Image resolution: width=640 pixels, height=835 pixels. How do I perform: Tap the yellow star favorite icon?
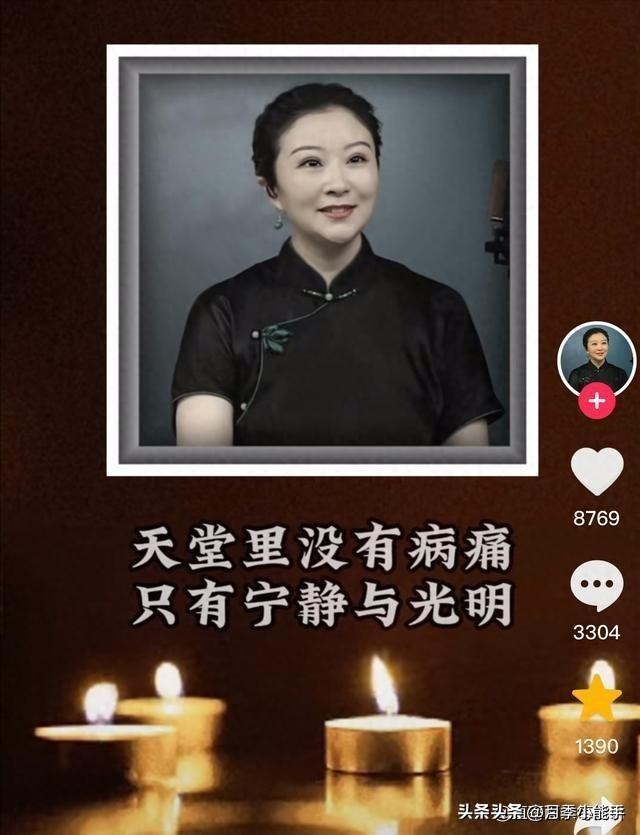(x=597, y=697)
